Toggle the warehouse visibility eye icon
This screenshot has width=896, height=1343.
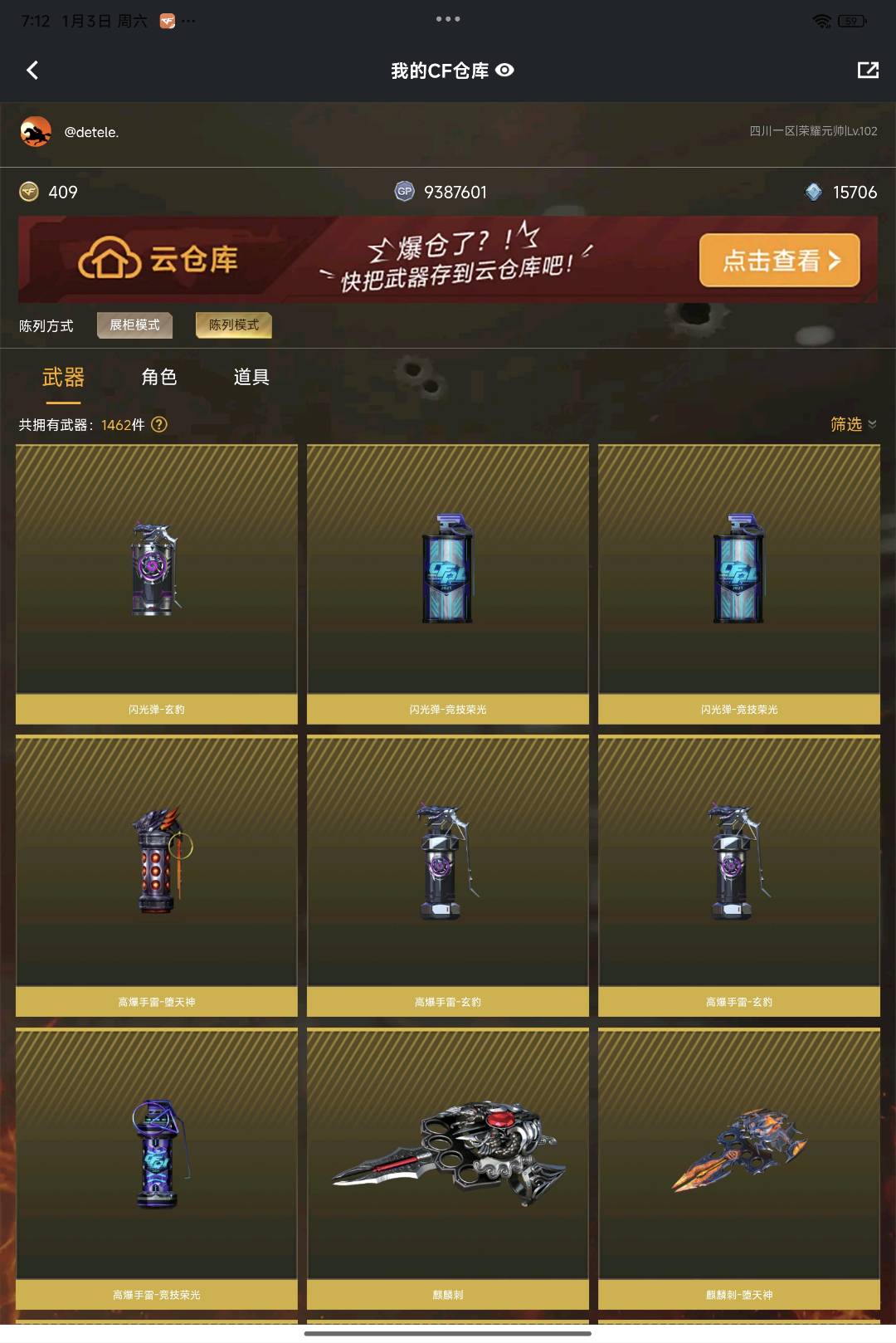(504, 71)
